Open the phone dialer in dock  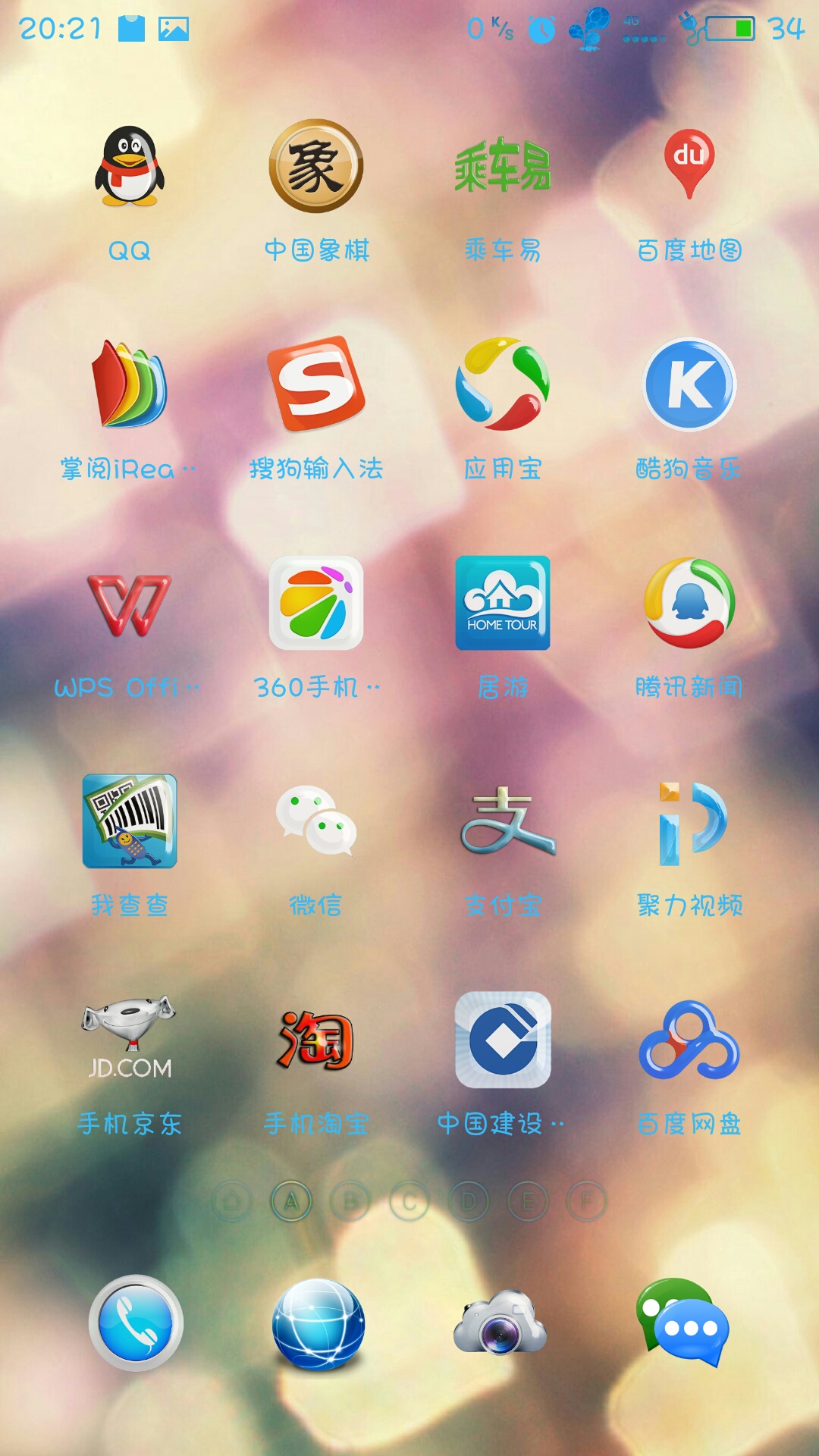[x=136, y=1323]
